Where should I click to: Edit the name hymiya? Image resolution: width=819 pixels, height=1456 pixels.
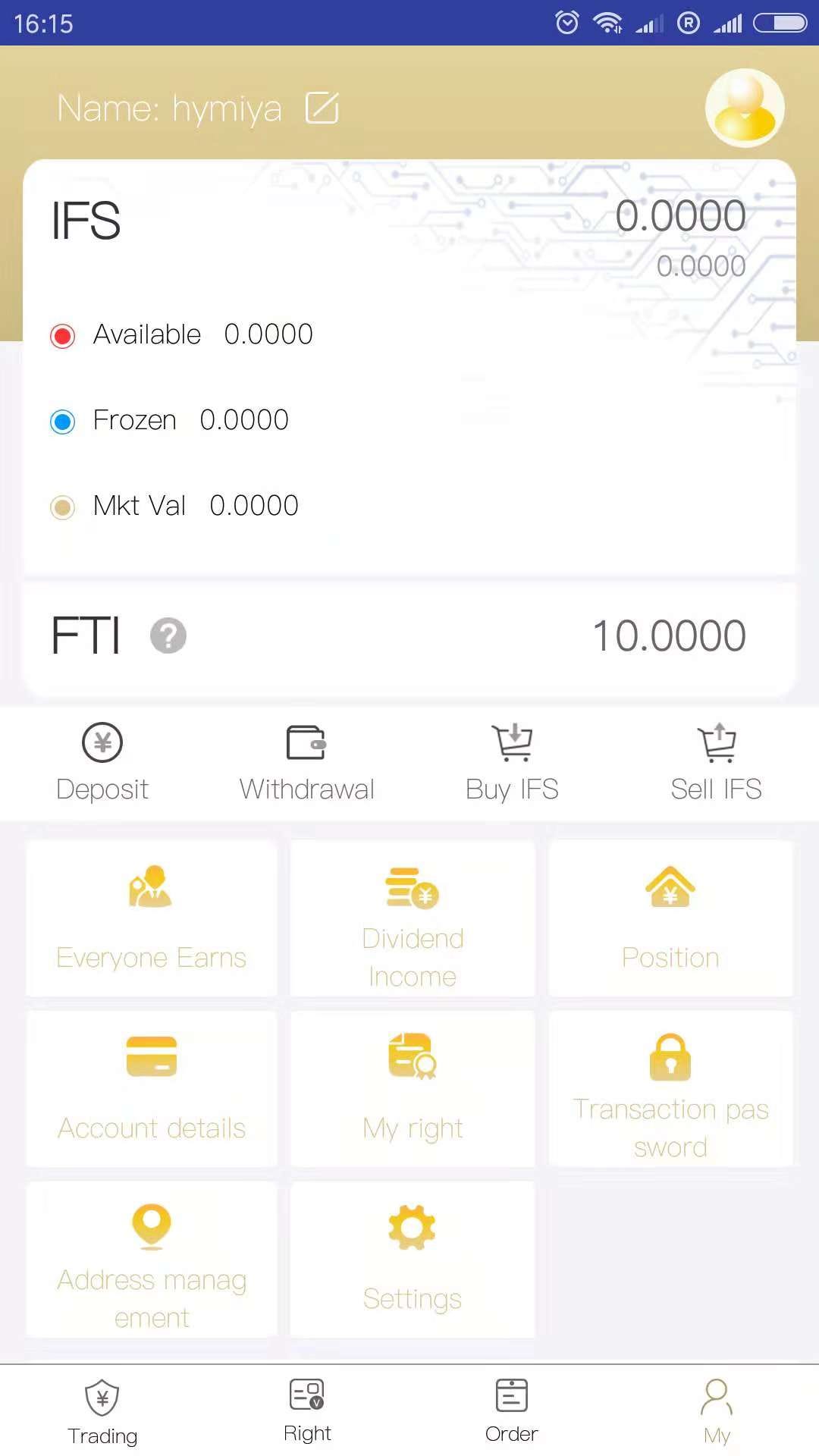[x=322, y=108]
